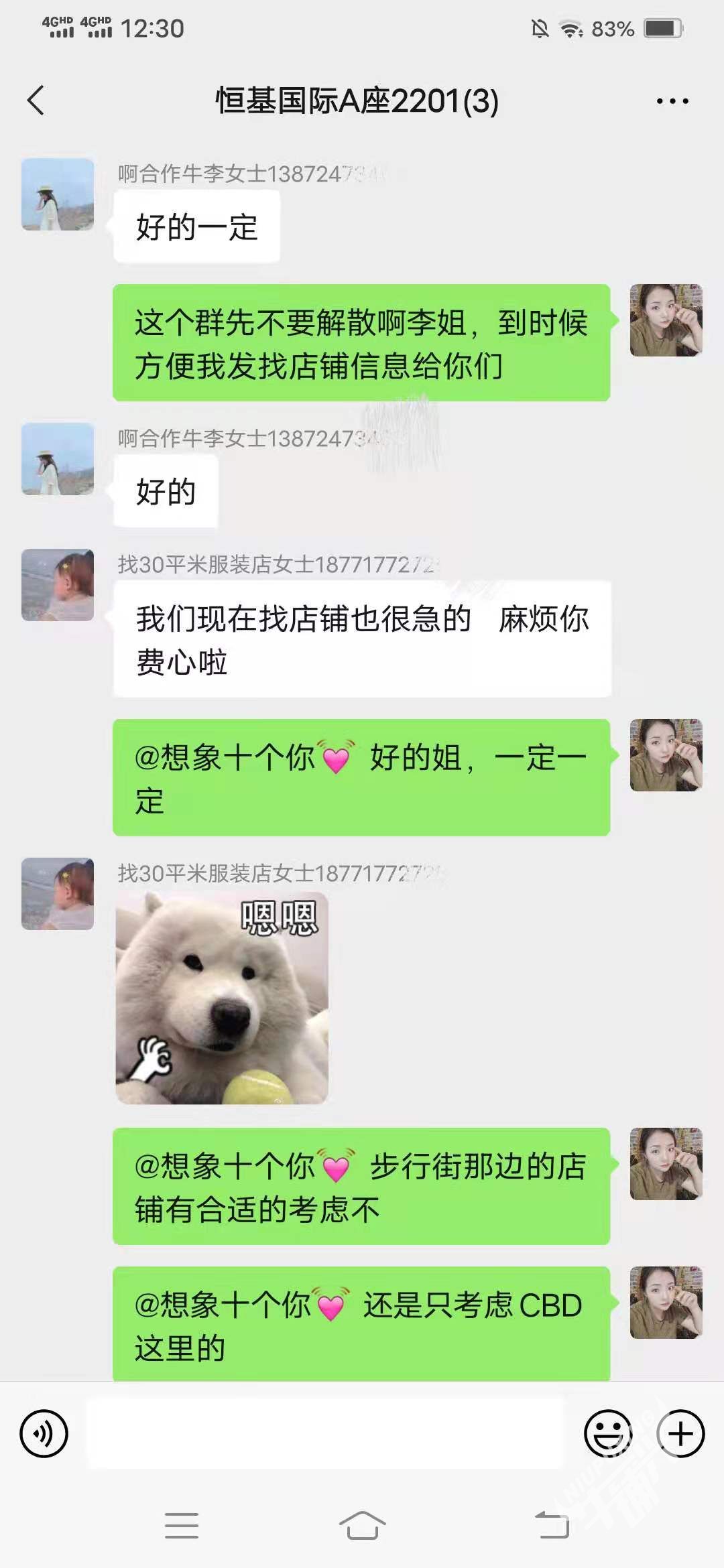The width and height of the screenshot is (724, 1568).
Task: Open avatar of 找30平米服装店女士 beside 麻烦你费心啦 message
Action: point(58,585)
